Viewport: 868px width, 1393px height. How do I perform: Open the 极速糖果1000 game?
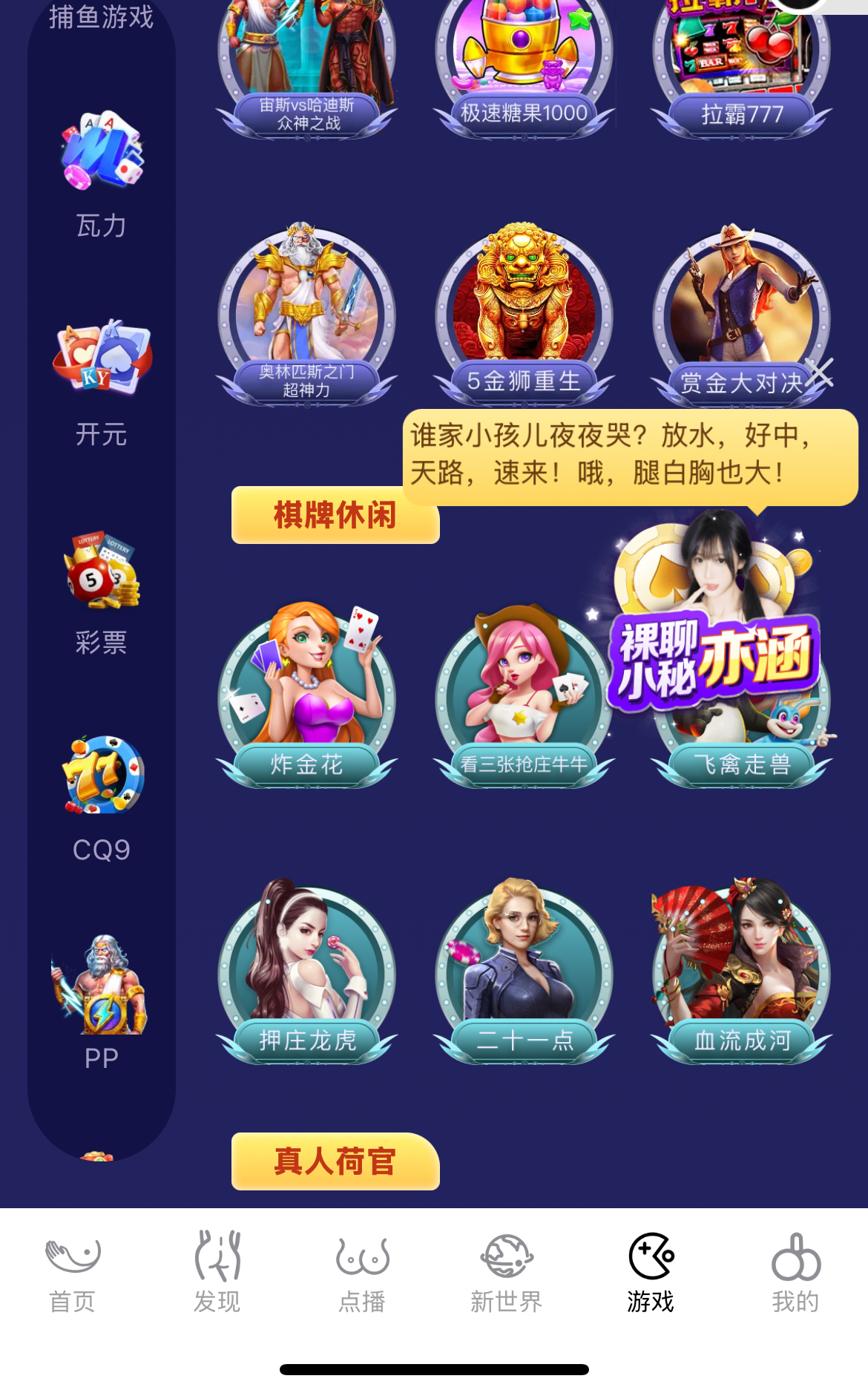coord(523,59)
